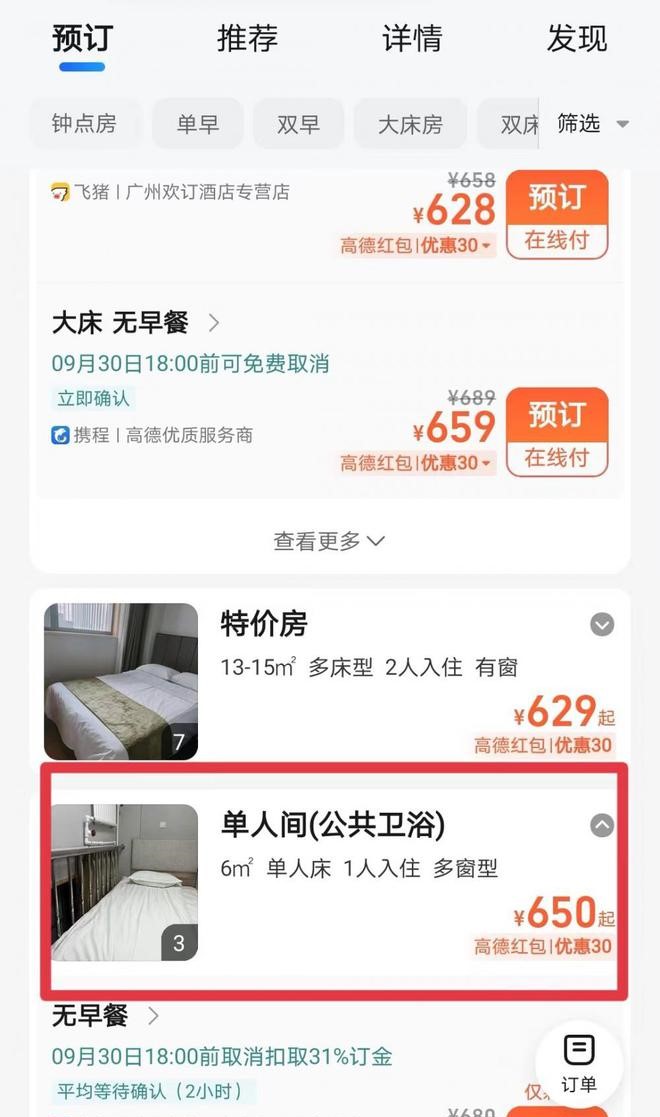Show 高德红包 discount details for ¥628
The image size is (660, 1117).
tap(416, 246)
